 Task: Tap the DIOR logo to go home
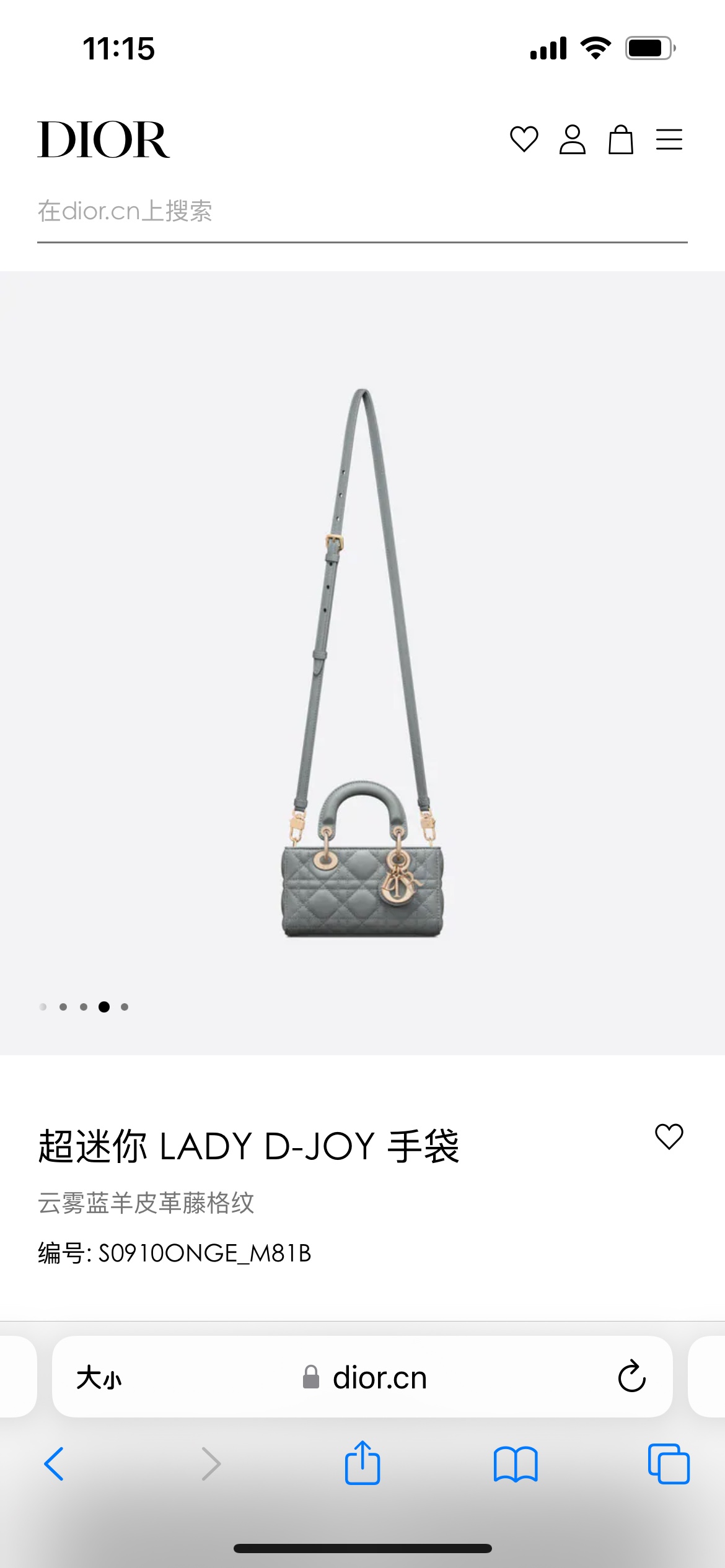click(103, 140)
